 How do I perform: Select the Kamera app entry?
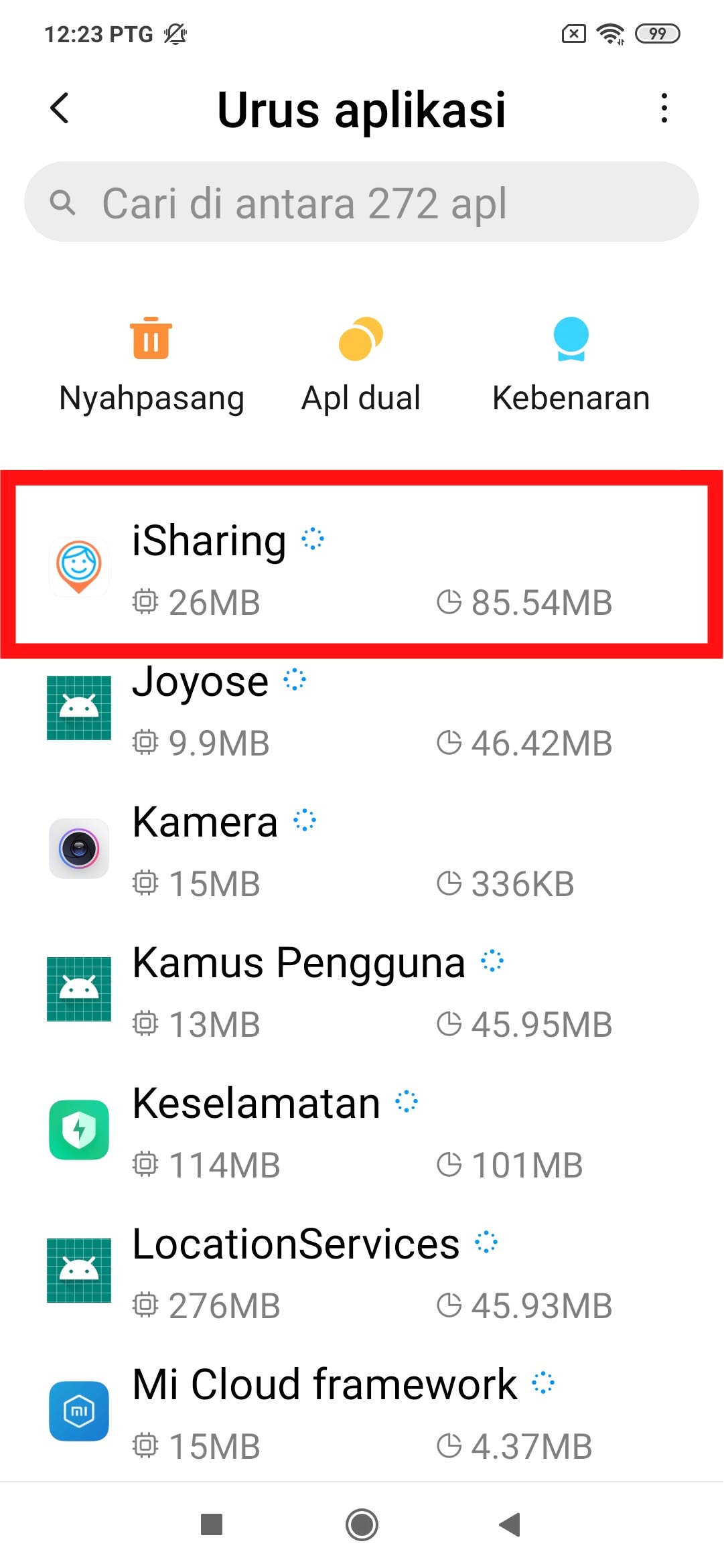362,851
